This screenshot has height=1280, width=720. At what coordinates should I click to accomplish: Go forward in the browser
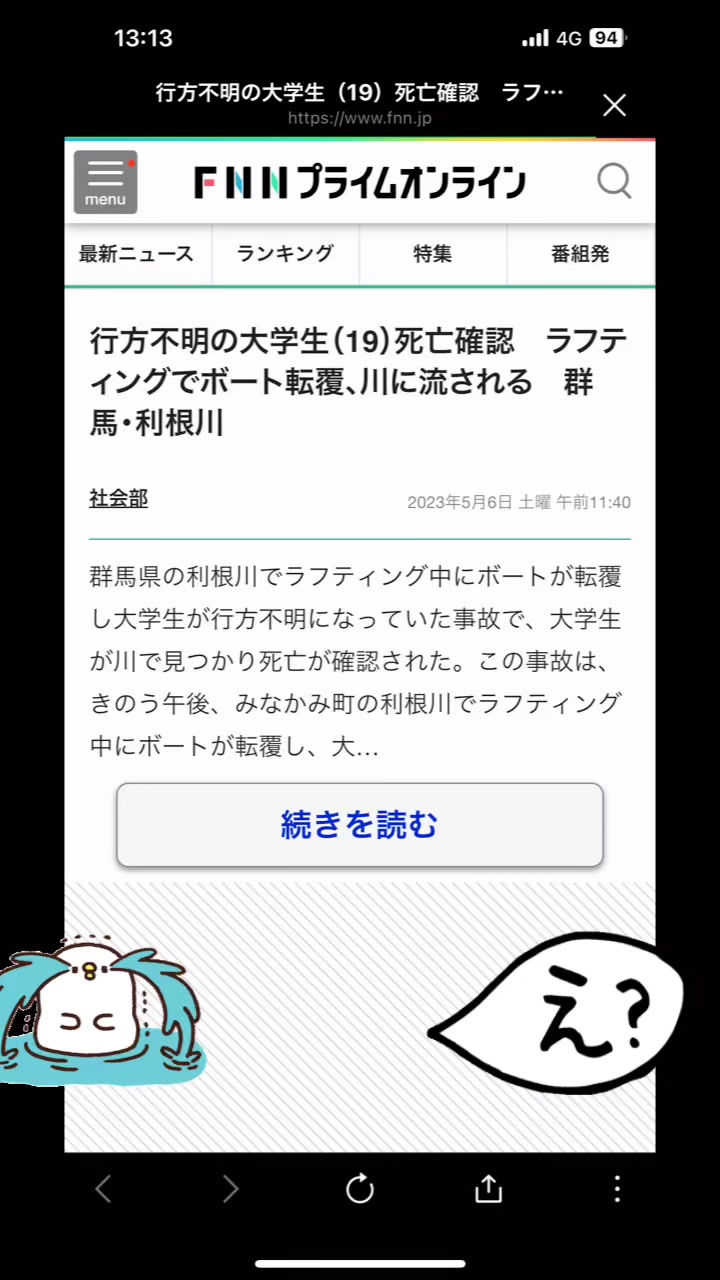point(231,1189)
